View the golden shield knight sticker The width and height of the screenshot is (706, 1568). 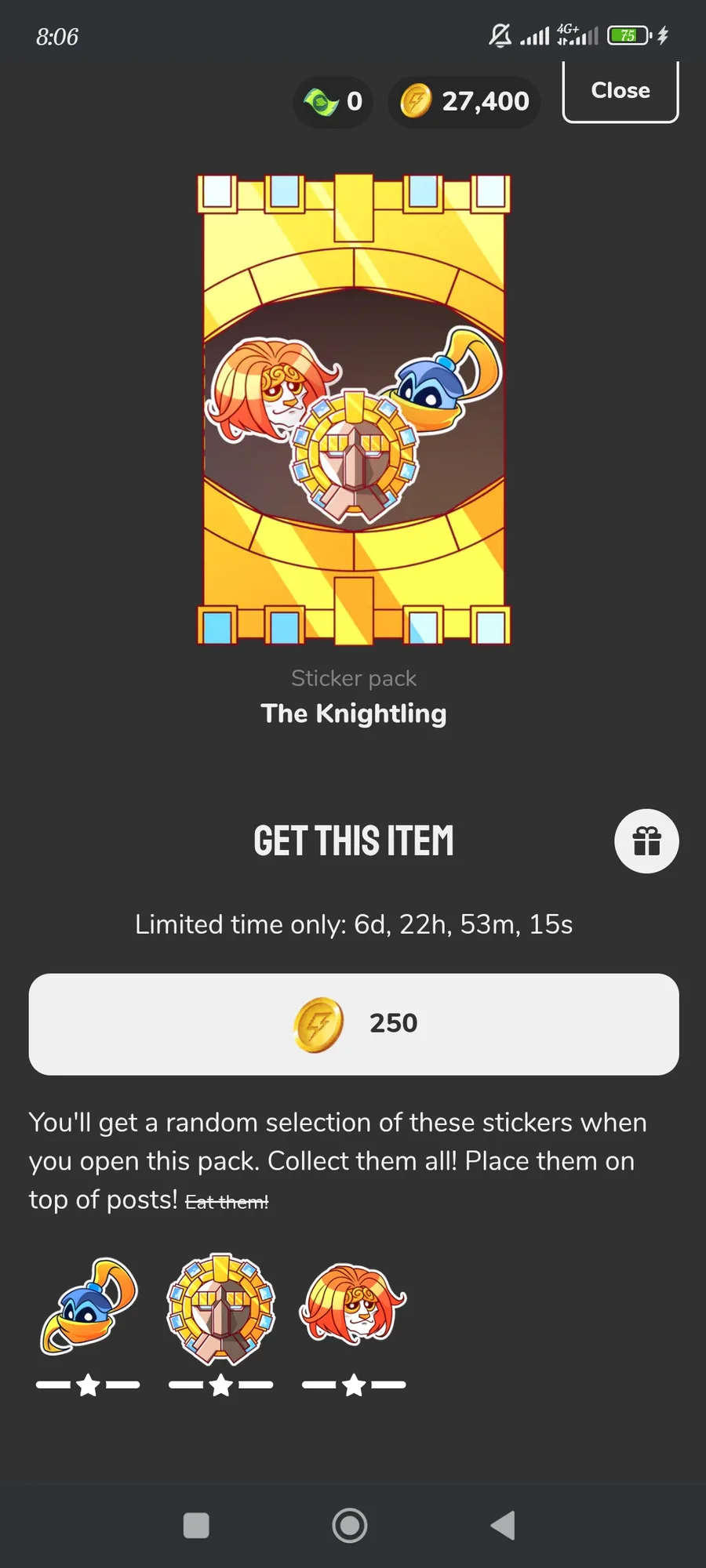click(221, 1309)
